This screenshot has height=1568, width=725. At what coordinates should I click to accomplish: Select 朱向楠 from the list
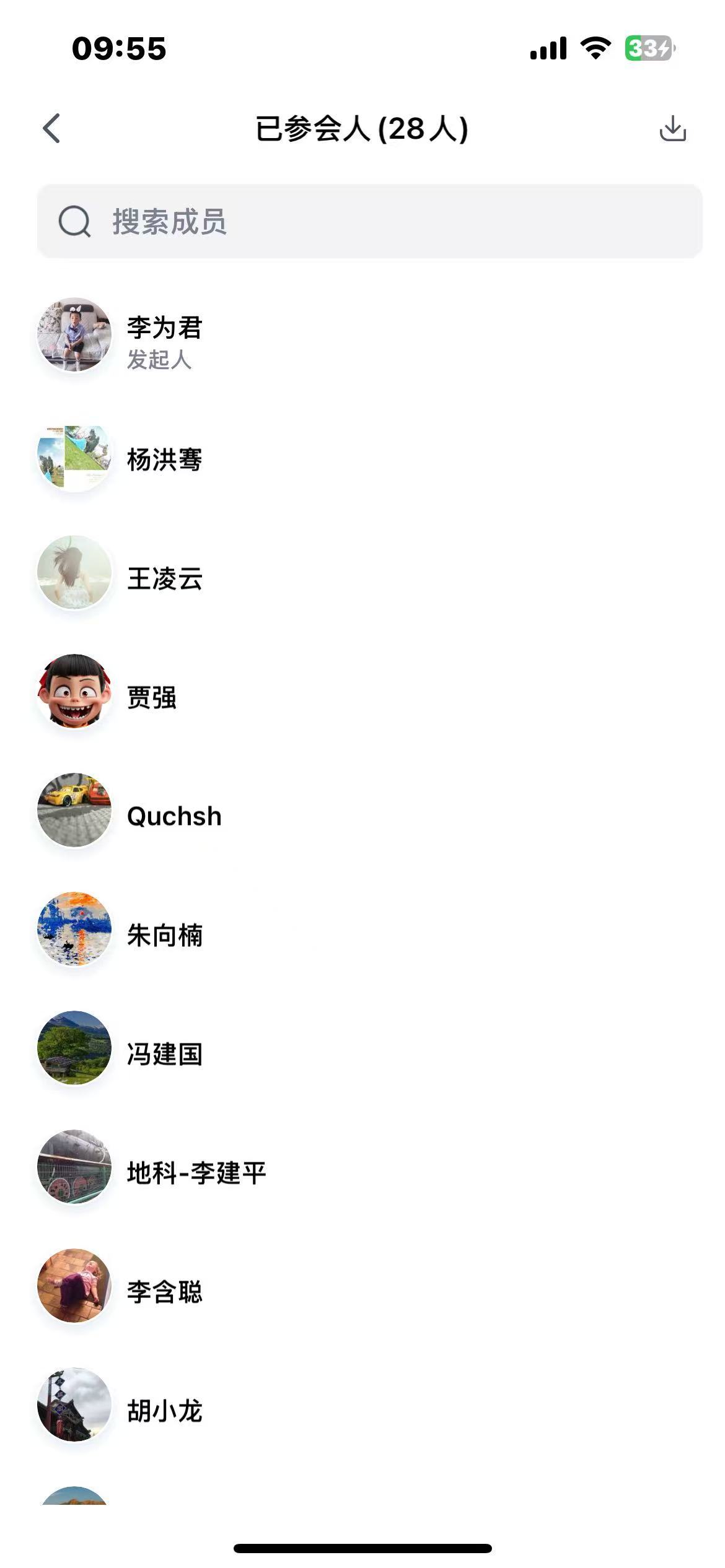pyautogui.click(x=165, y=935)
